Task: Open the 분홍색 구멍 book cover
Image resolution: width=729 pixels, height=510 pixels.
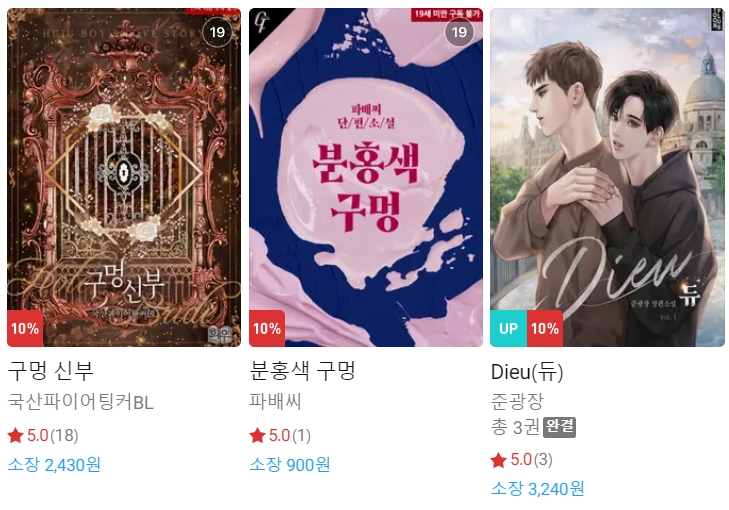Action: (366, 178)
